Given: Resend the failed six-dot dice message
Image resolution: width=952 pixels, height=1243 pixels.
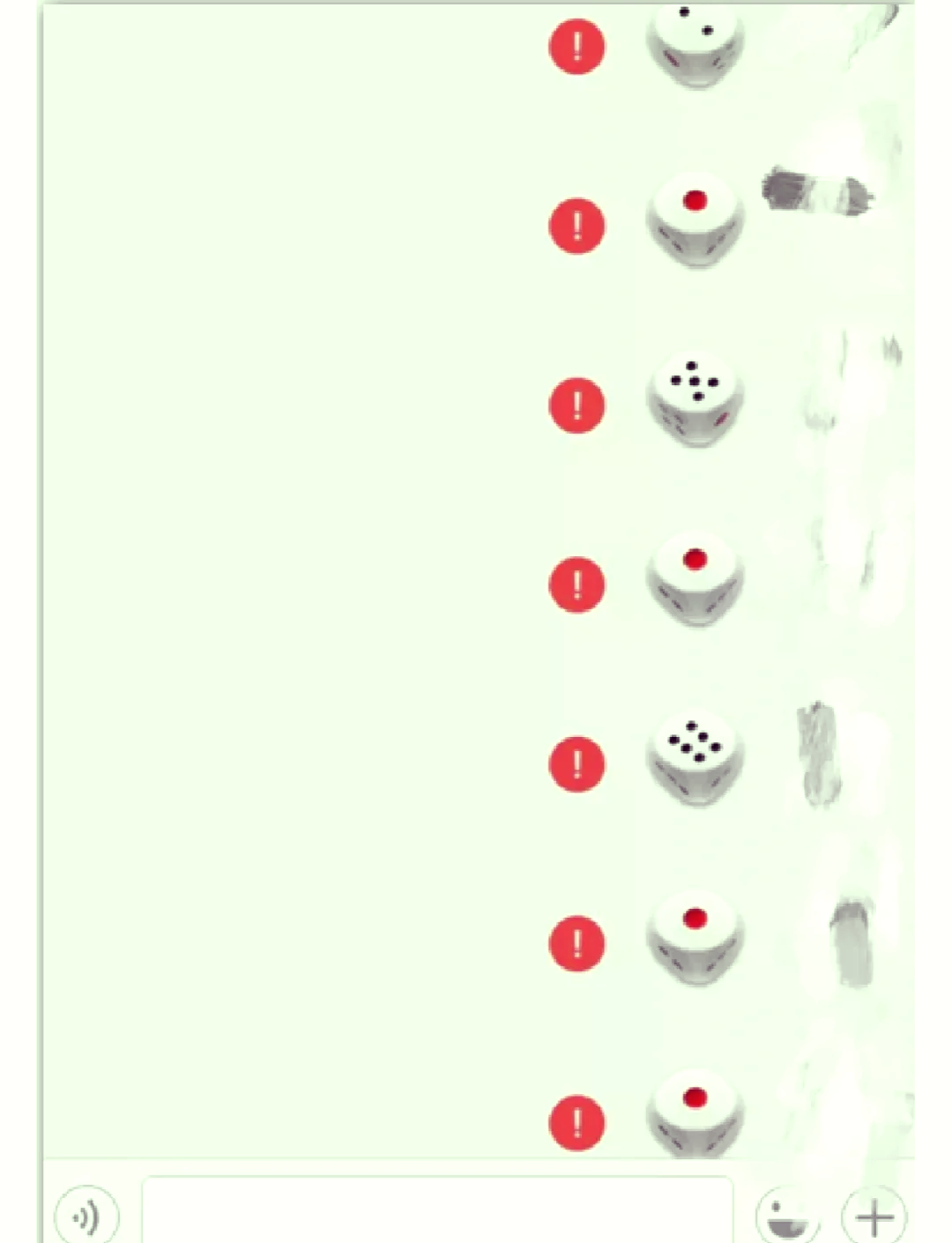Looking at the screenshot, I should 576,763.
